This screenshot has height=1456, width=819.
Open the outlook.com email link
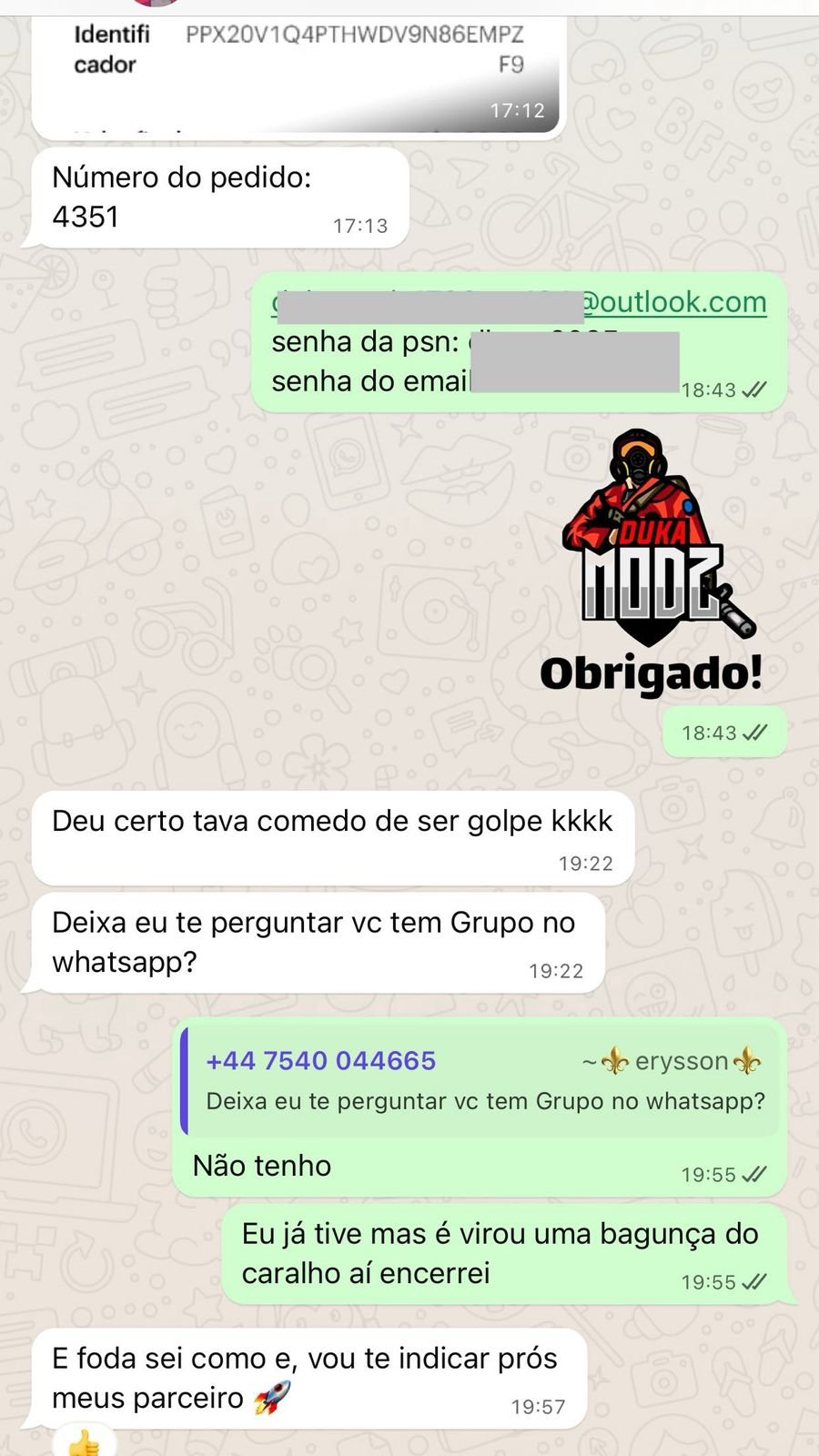(x=675, y=302)
